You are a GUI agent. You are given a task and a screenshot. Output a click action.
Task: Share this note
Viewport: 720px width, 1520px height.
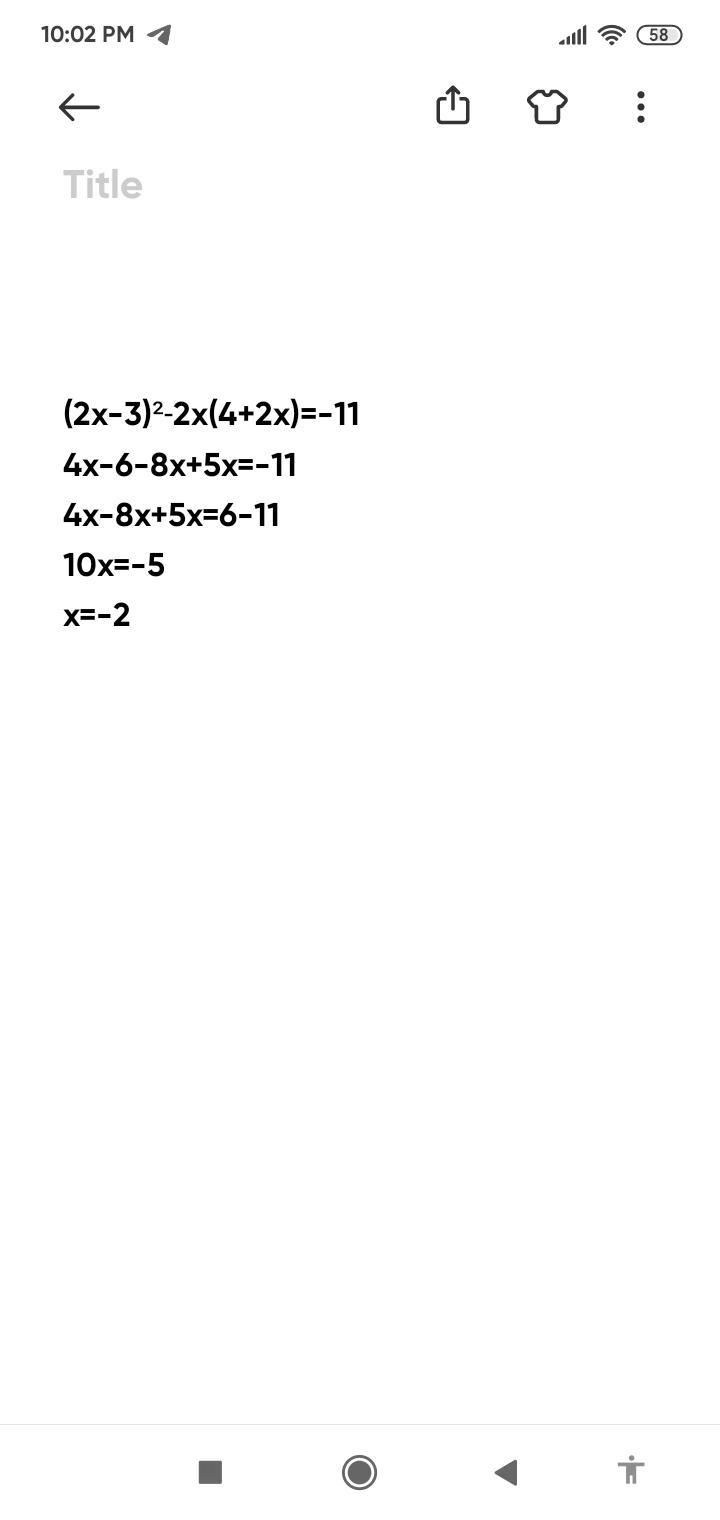point(453,106)
